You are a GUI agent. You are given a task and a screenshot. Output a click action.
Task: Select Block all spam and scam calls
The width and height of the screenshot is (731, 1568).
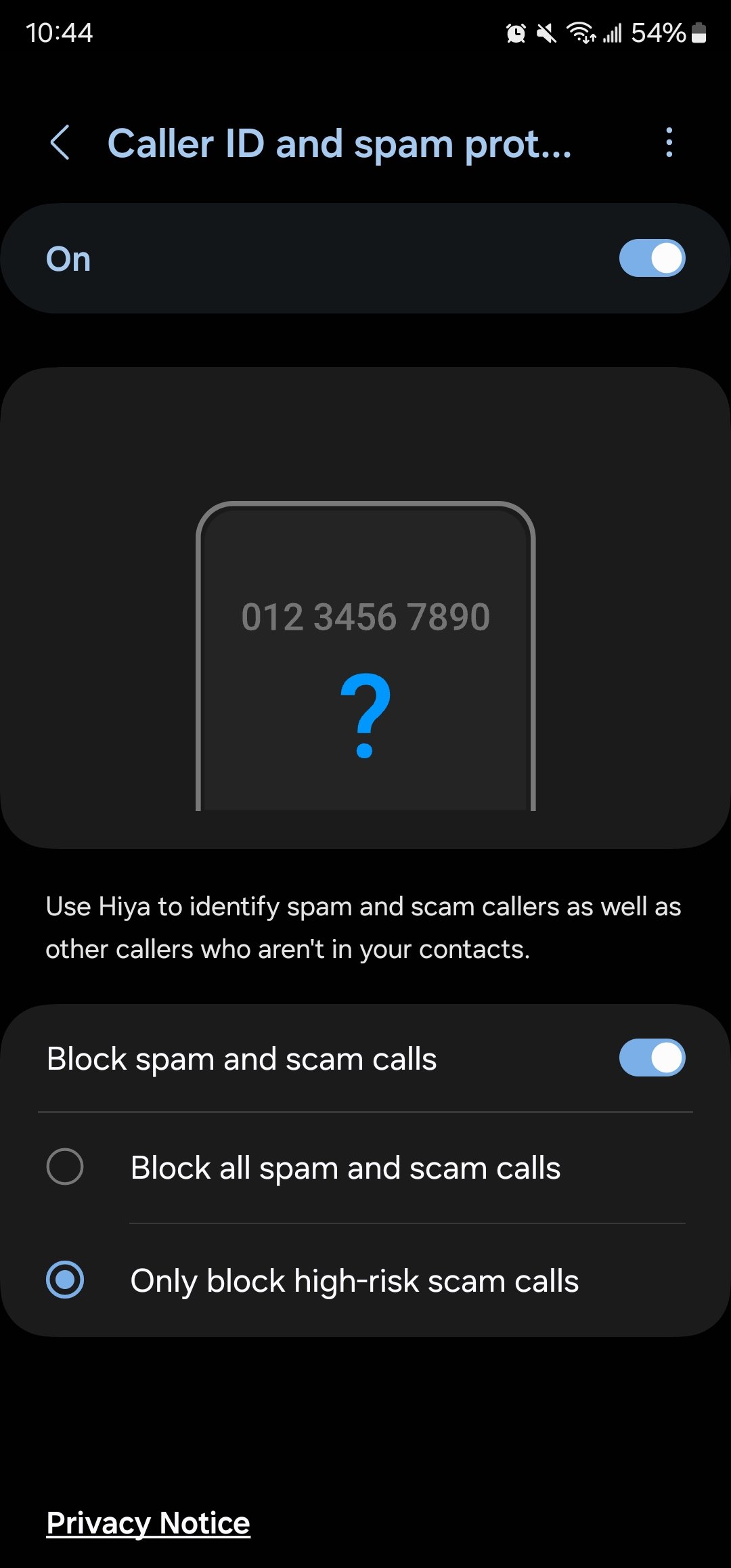click(66, 1167)
